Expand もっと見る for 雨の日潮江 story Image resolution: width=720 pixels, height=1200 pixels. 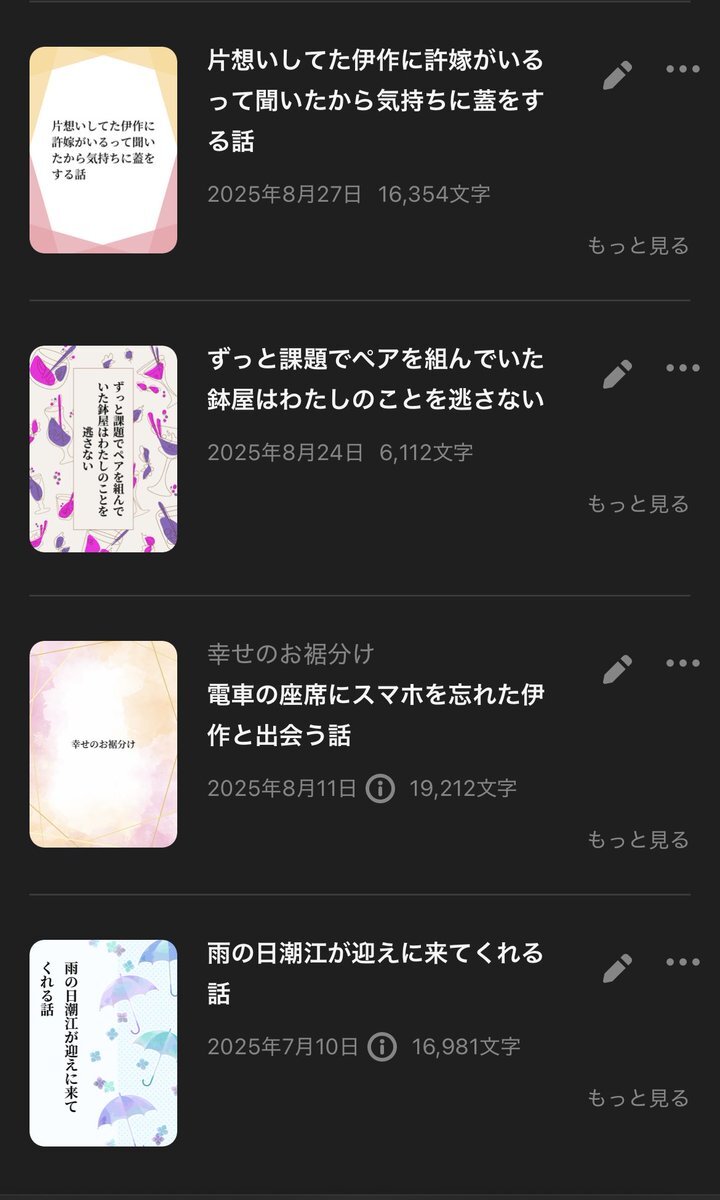click(x=638, y=1098)
